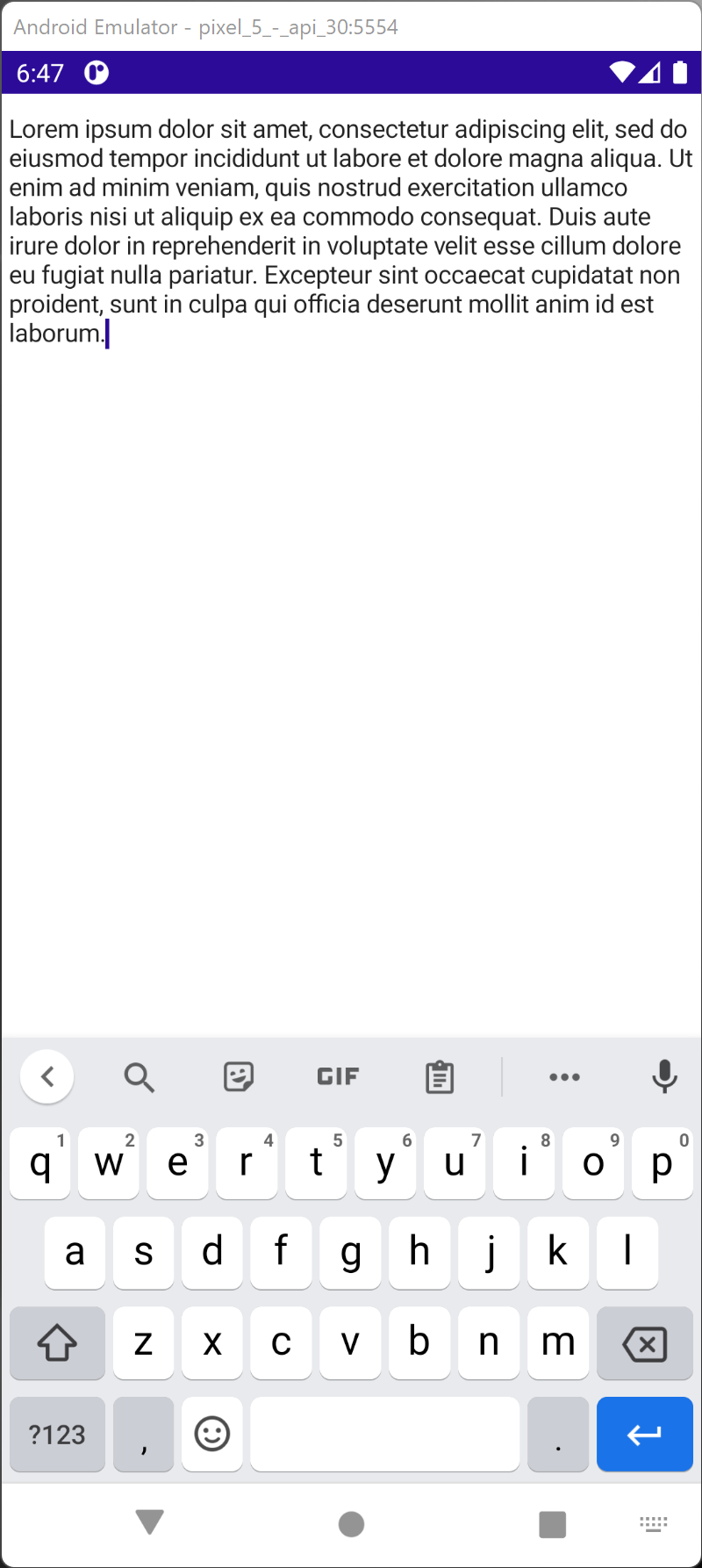Switch to the ?123 symbols keyboard
This screenshot has height=1568, width=702.
pyautogui.click(x=57, y=1434)
